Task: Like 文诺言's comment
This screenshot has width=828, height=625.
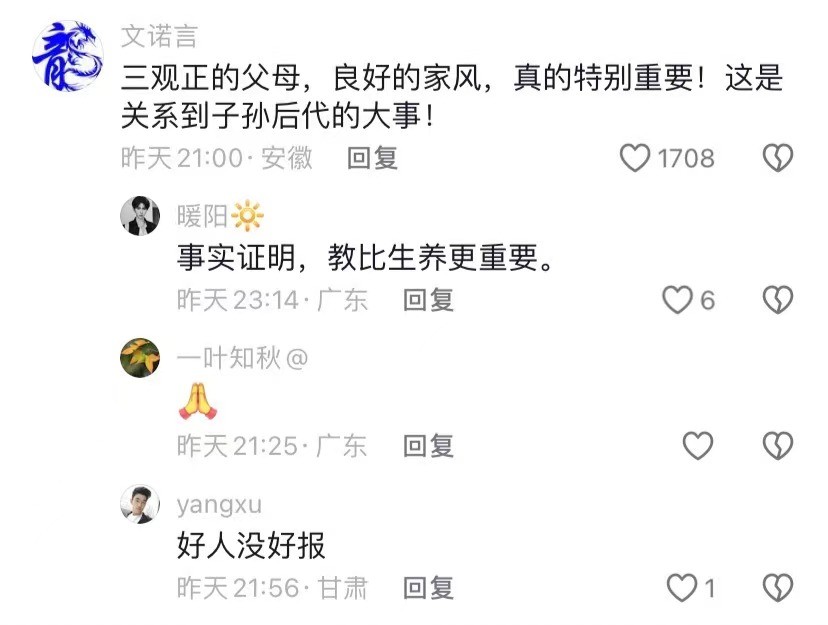Action: (x=636, y=158)
